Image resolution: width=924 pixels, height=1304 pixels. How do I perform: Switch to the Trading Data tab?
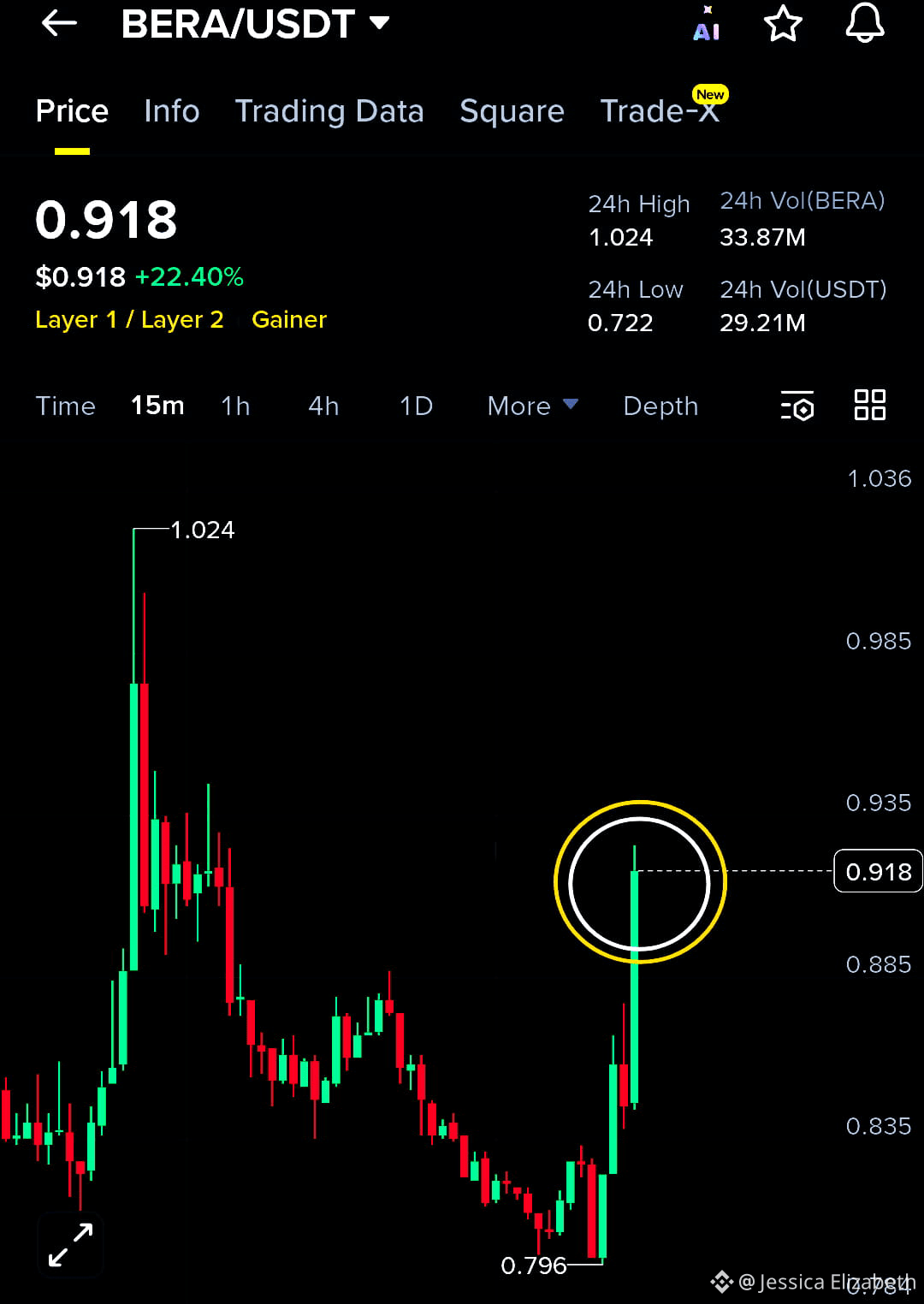(x=329, y=111)
